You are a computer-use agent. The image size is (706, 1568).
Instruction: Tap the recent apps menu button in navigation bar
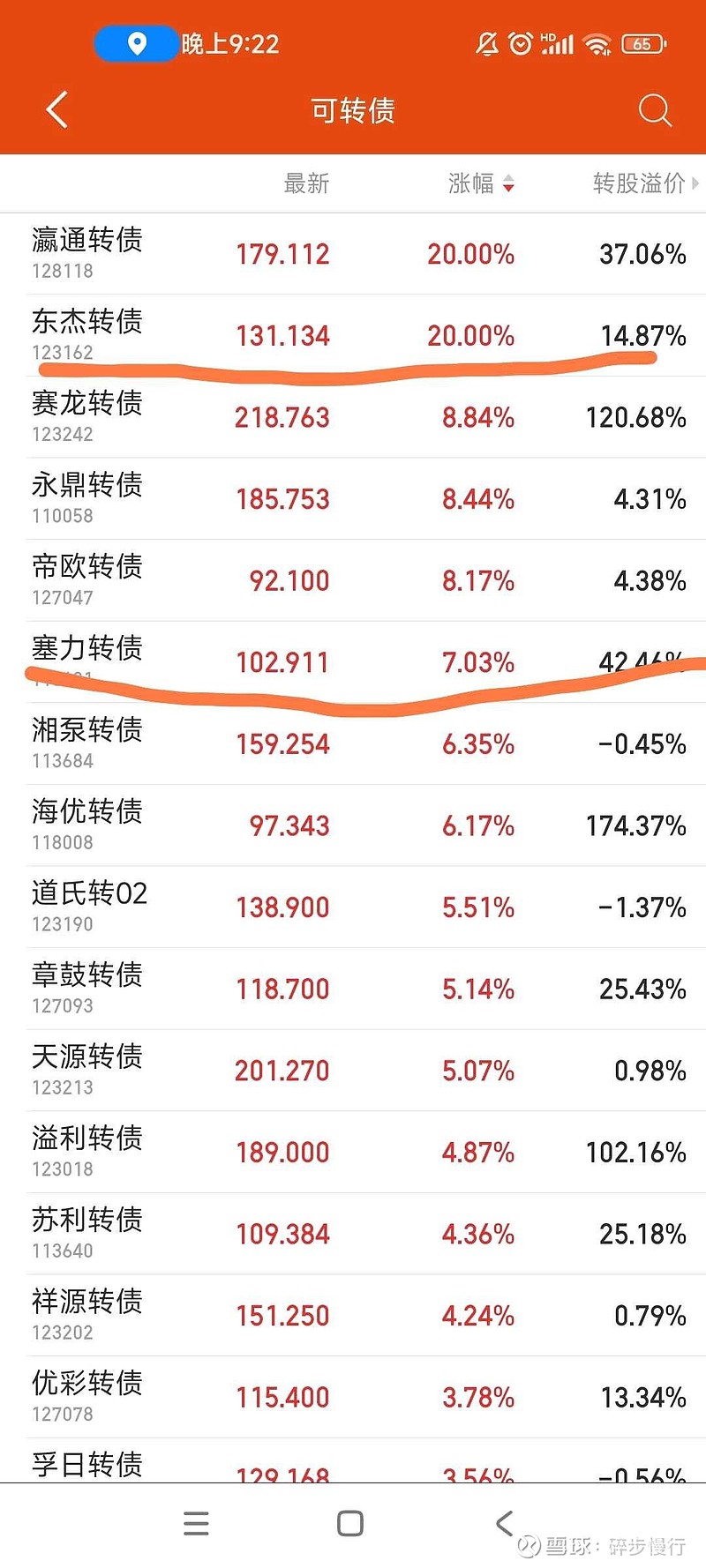click(196, 1522)
